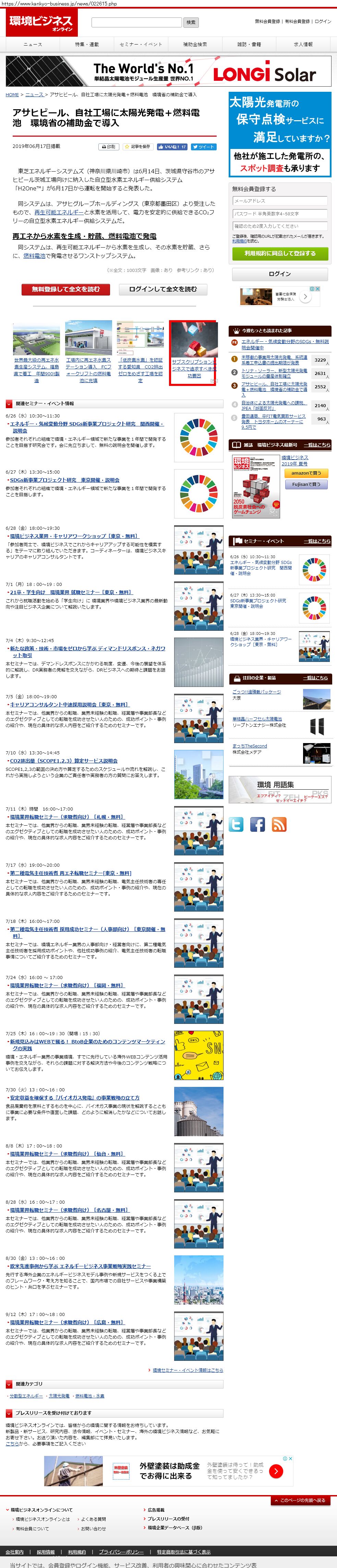Viewport: 337px width, 1568px height.
Task: Share the article via ツイート button
Action: pyautogui.click(x=203, y=147)
